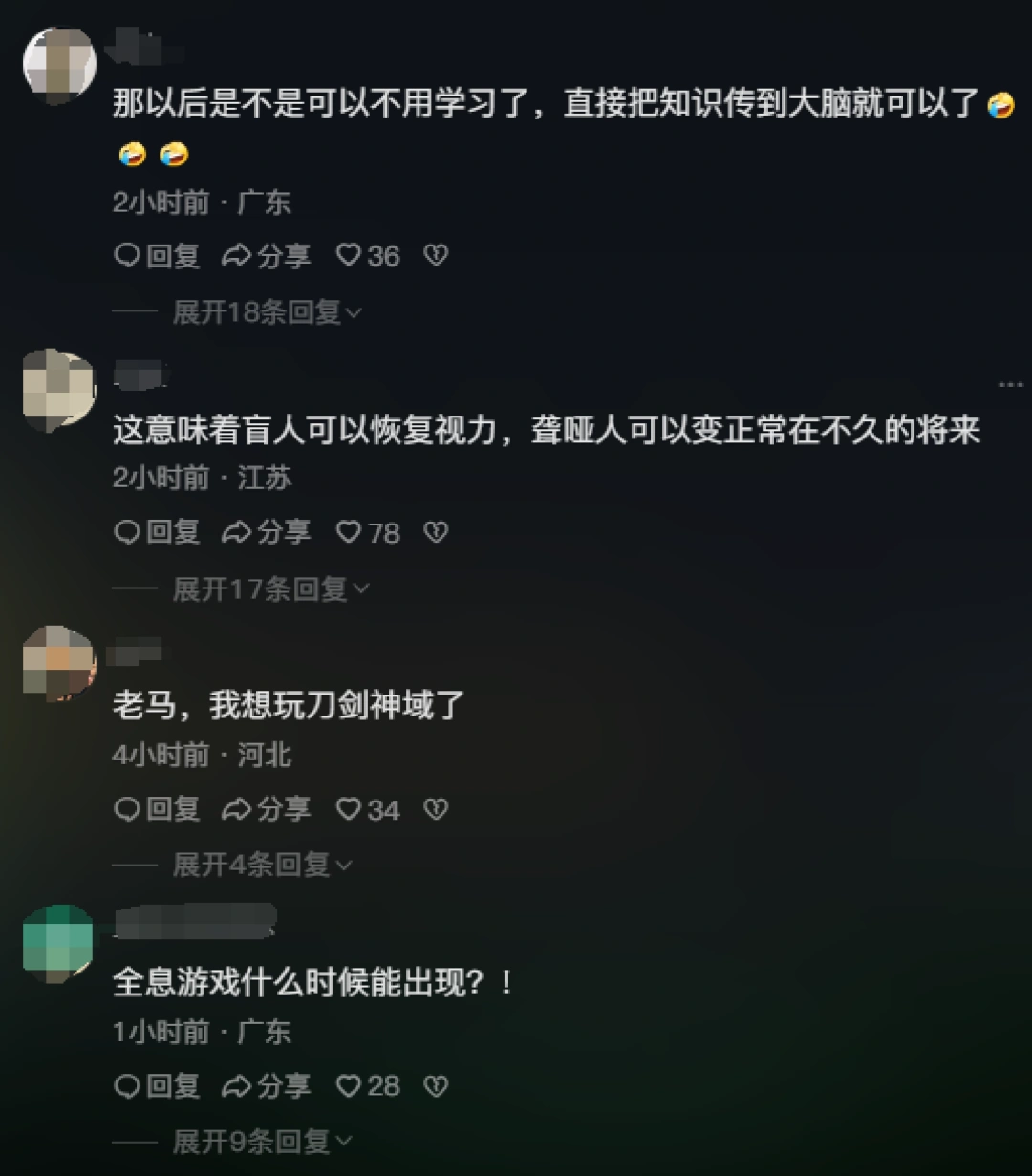Open avatar of the 河北 commenter
Screen dimensions: 1032x1176
click(x=58, y=663)
